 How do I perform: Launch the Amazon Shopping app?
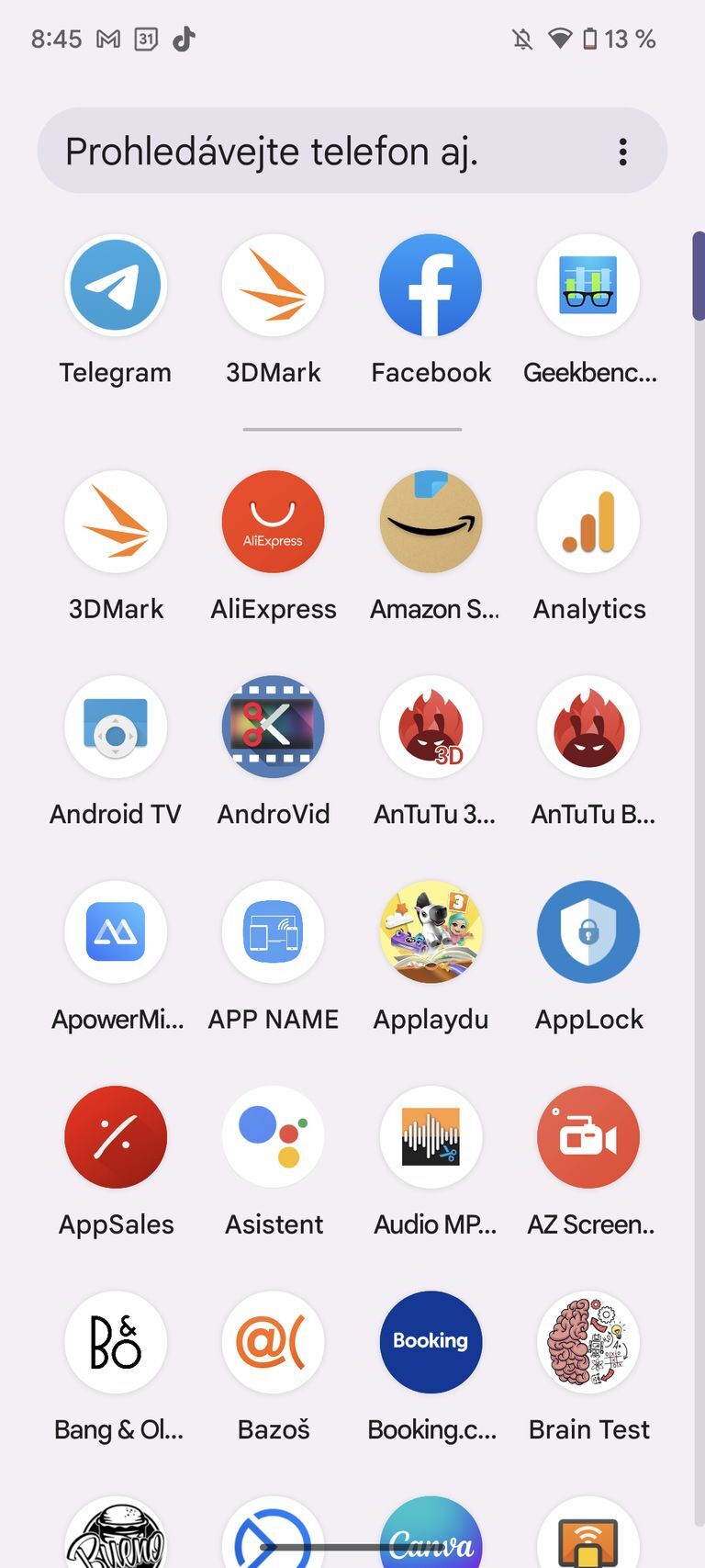pos(431,521)
